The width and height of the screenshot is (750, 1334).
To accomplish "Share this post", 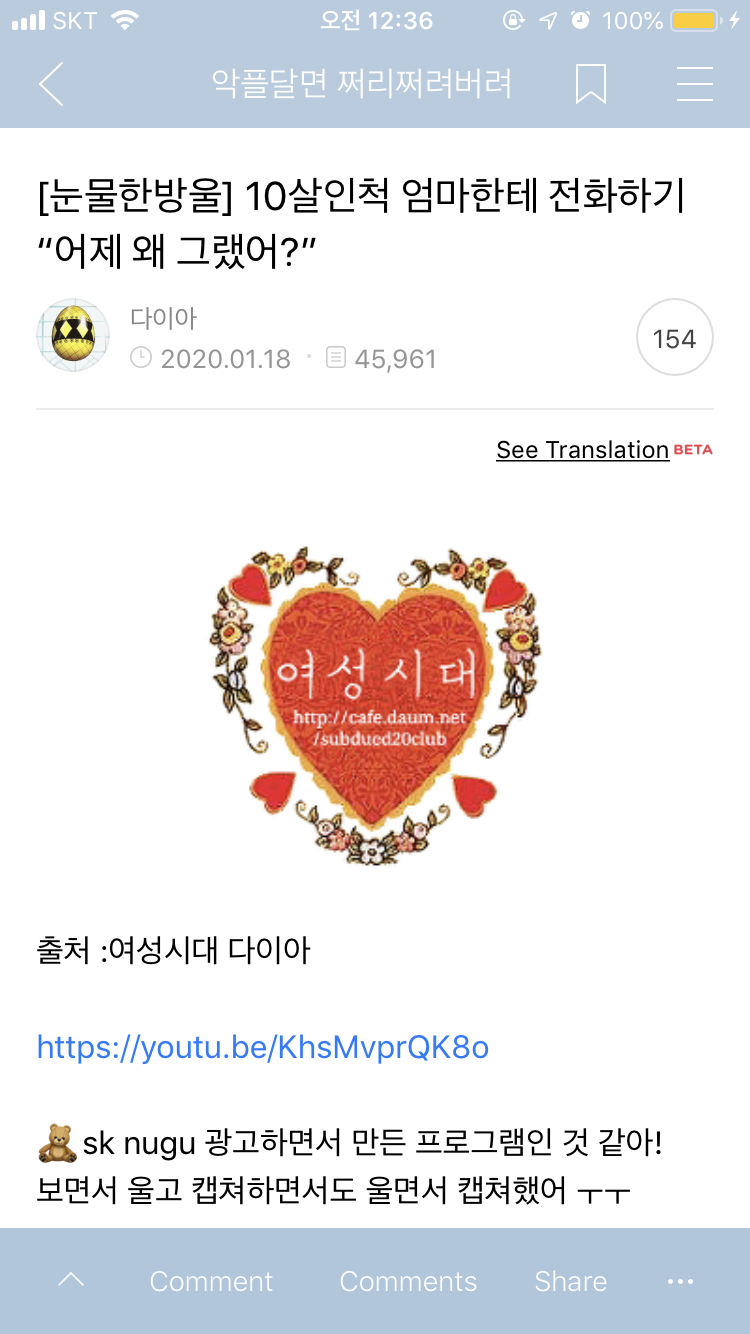I will (x=571, y=1281).
